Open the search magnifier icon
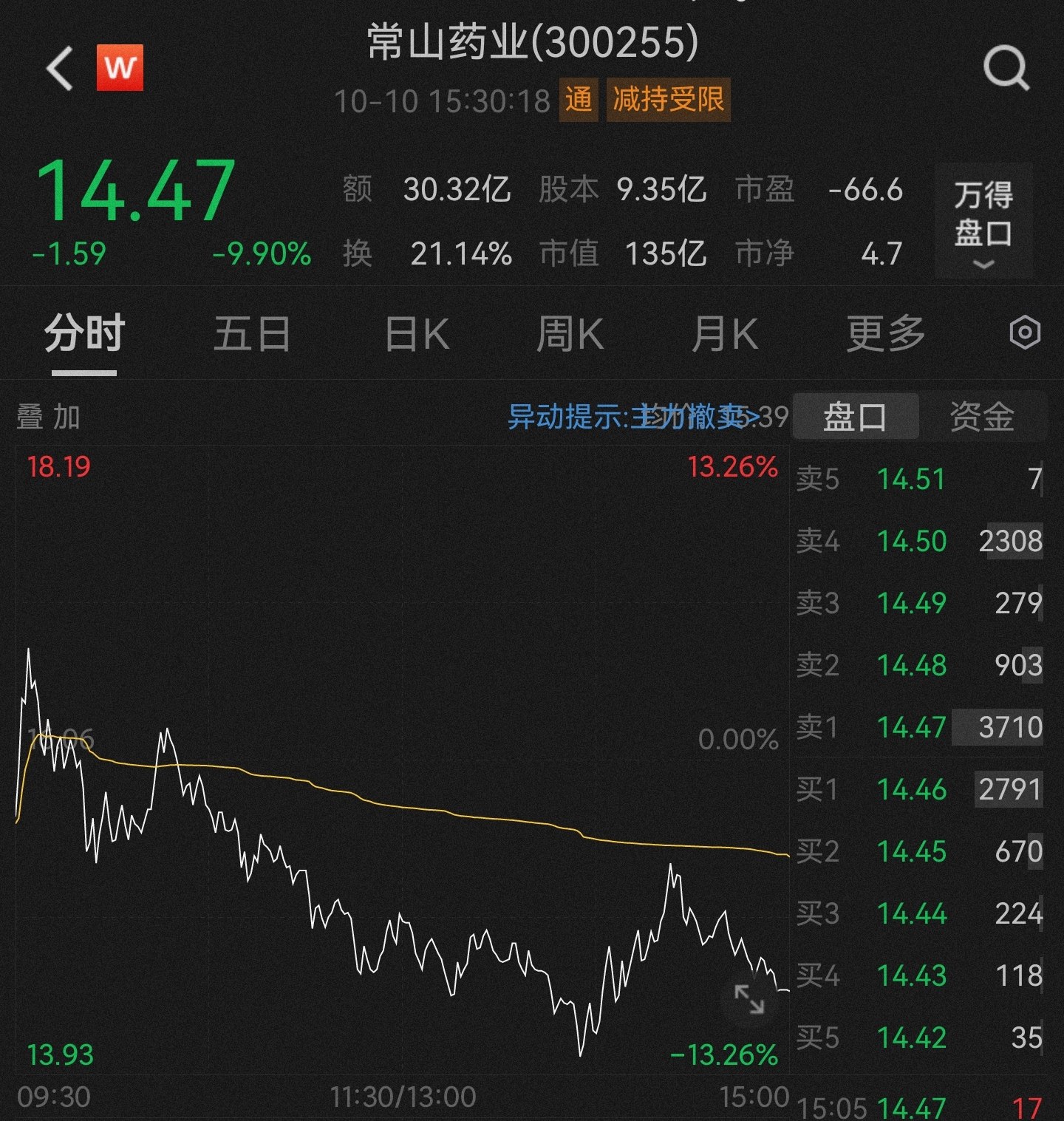The width and height of the screenshot is (1064, 1121). tap(1006, 69)
